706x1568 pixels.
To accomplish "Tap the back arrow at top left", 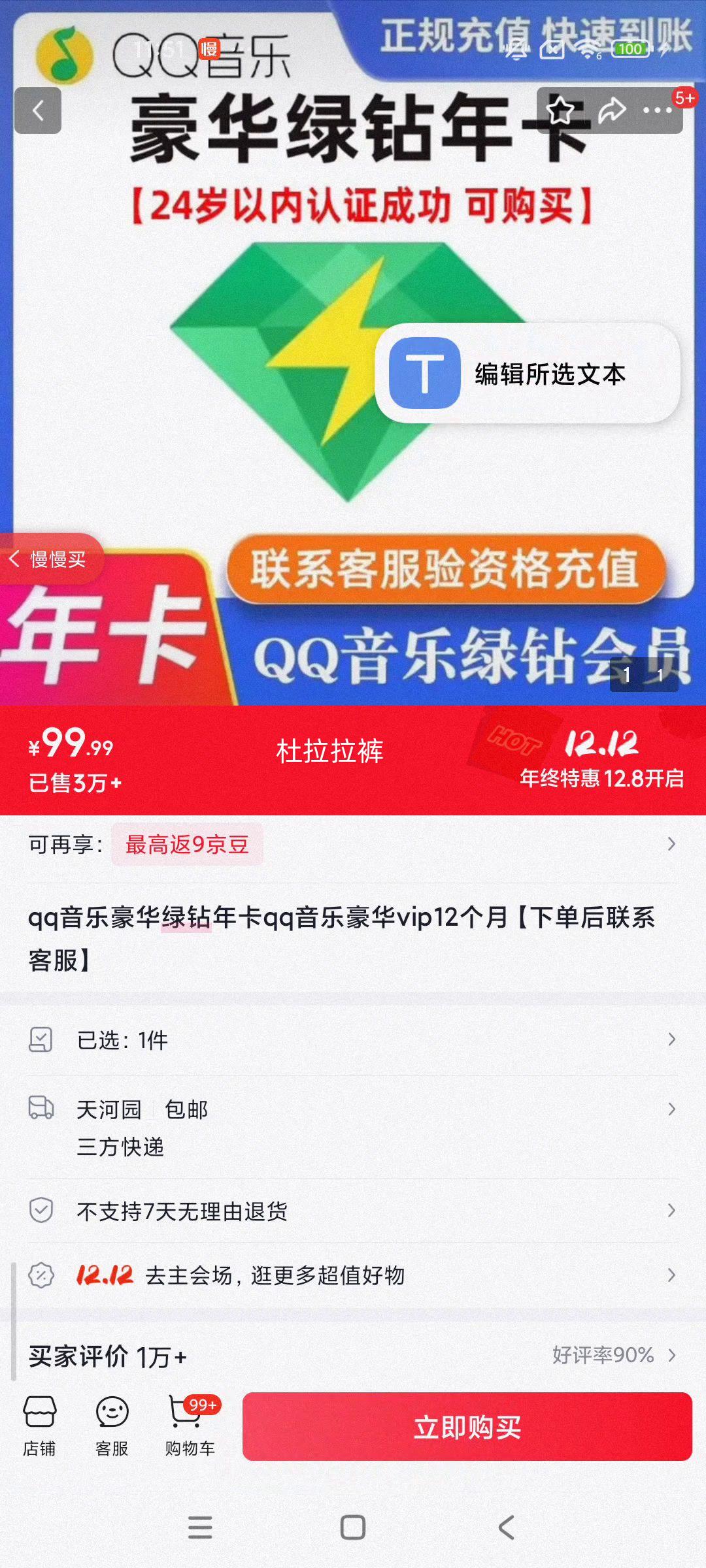I will click(39, 111).
